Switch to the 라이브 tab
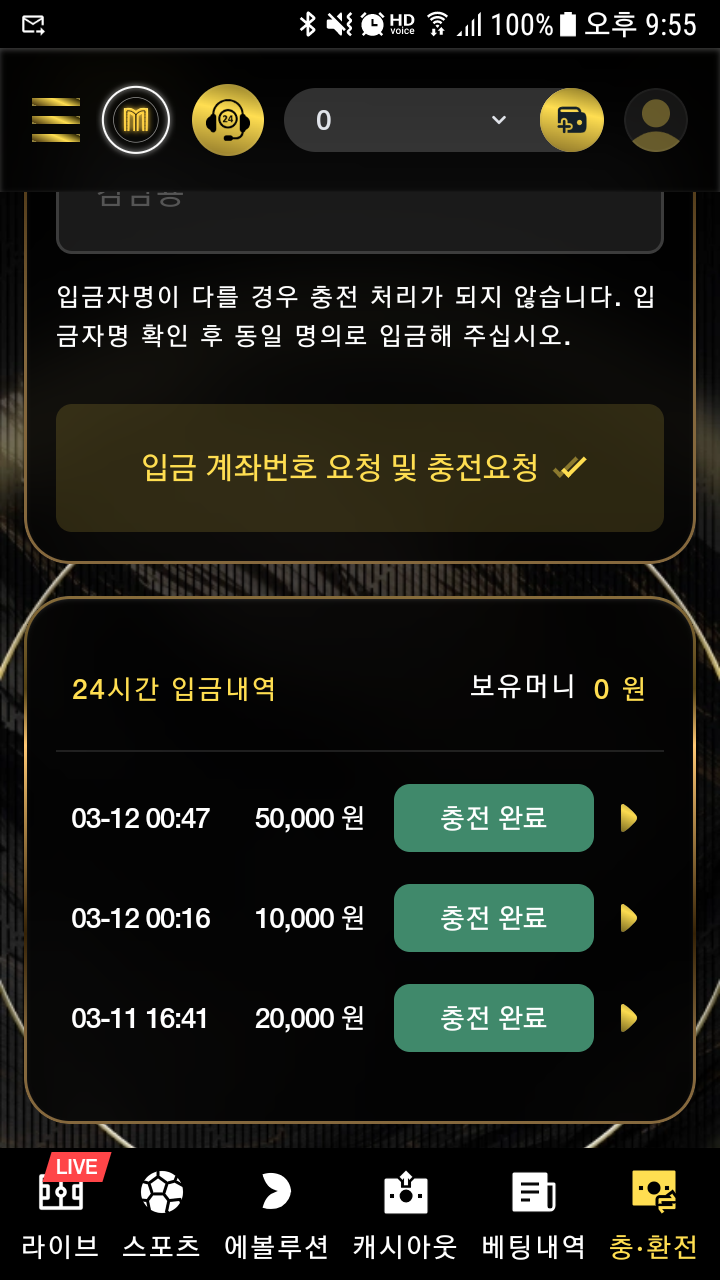Screen dimensions: 720x1280 click(x=60, y=1214)
